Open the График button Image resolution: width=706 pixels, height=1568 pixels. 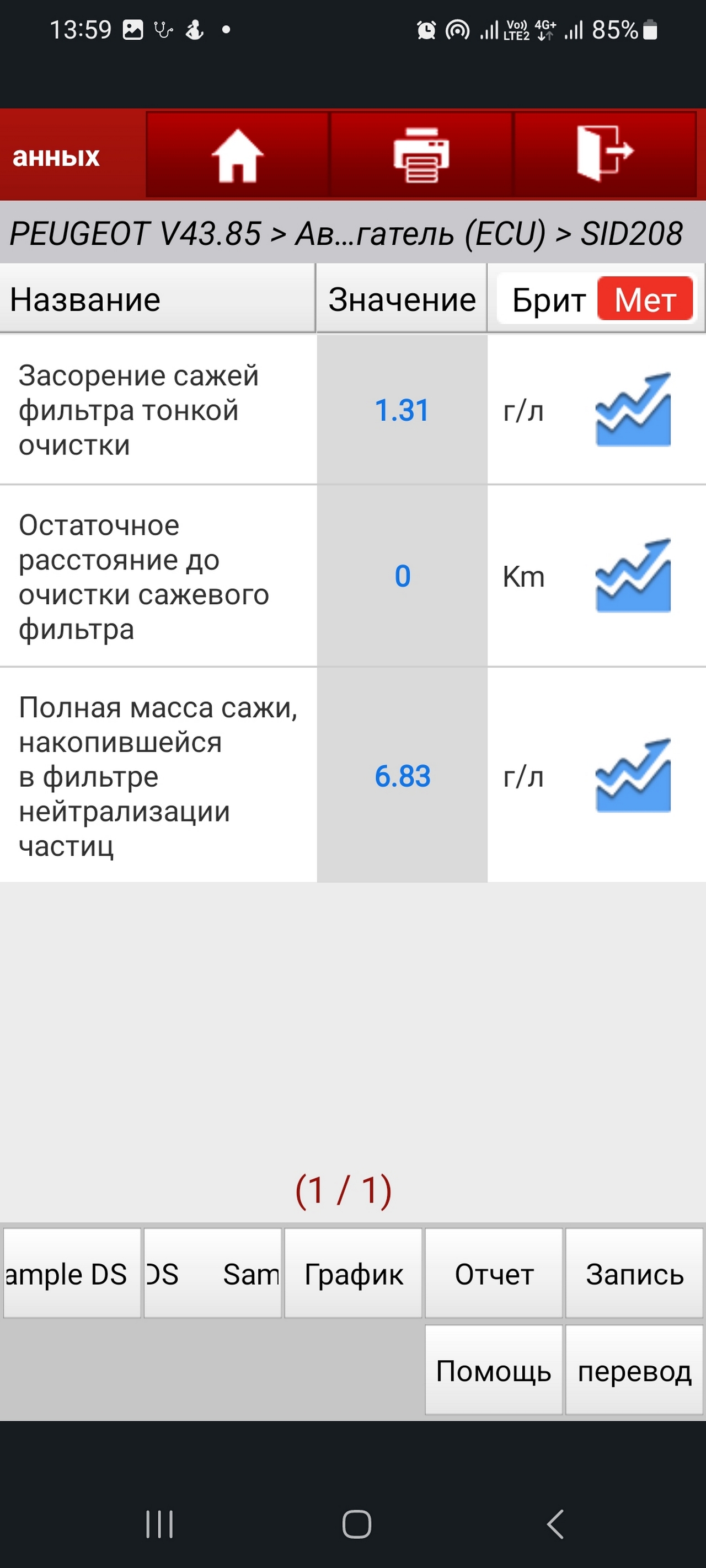tap(354, 1274)
